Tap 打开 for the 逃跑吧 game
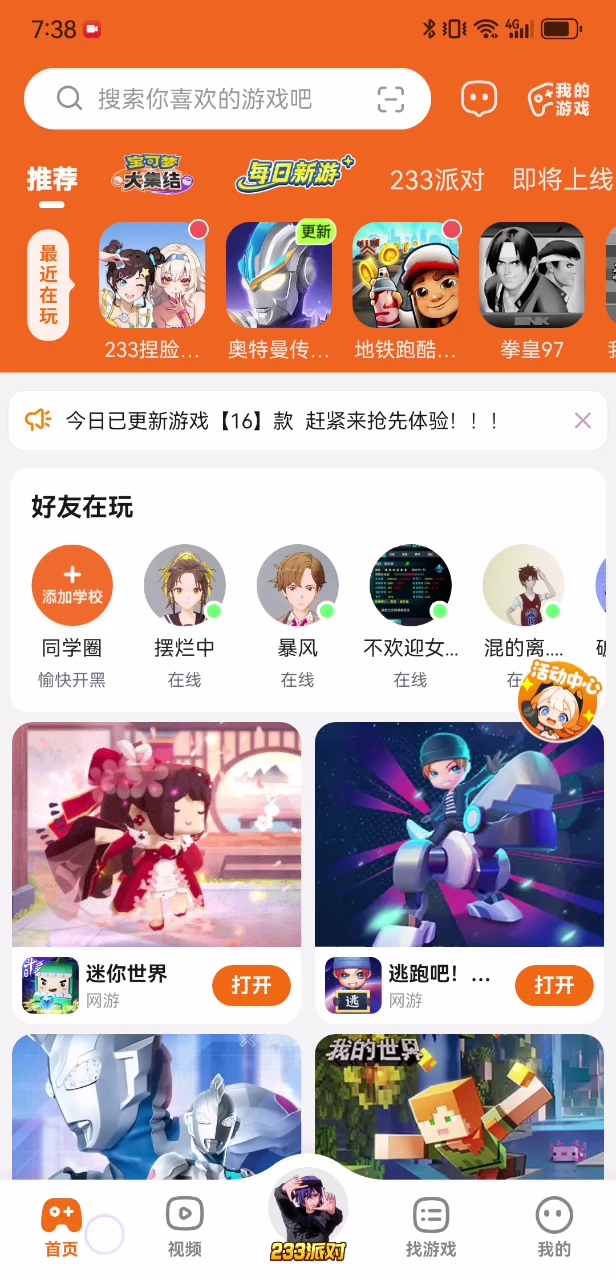The image size is (616, 1280). (x=554, y=986)
